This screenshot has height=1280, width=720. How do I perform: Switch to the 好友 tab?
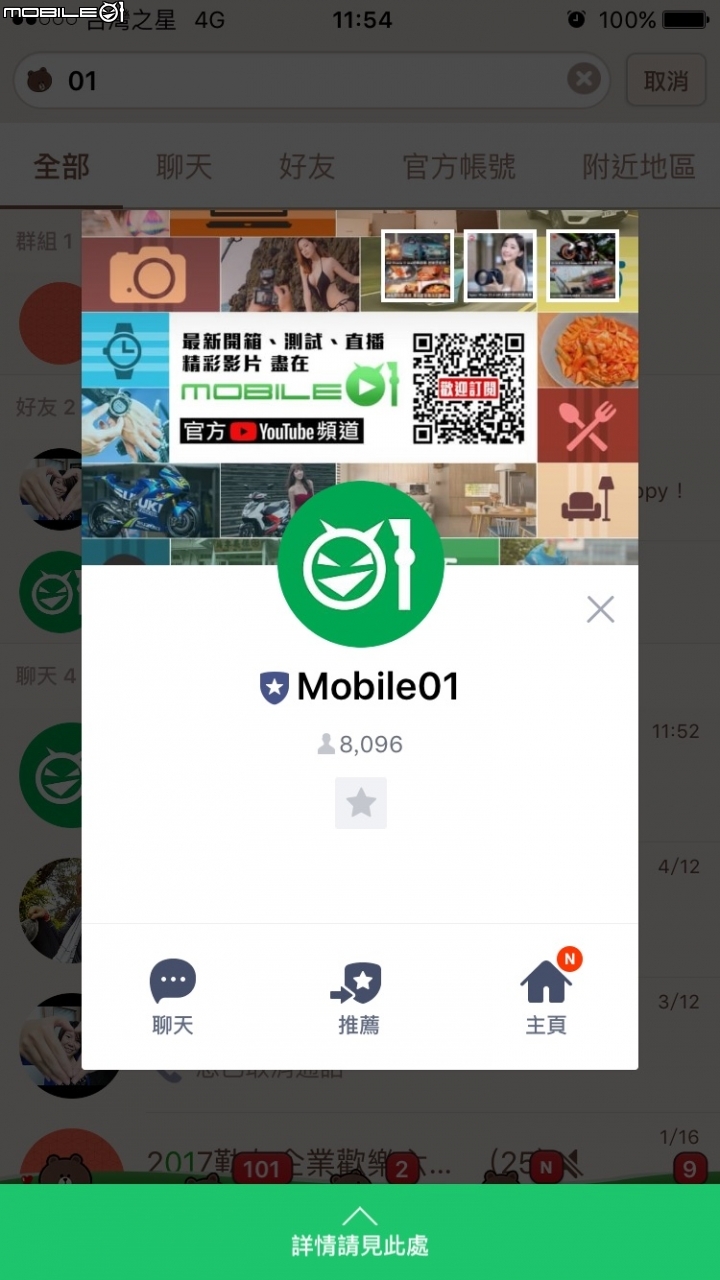pyautogui.click(x=306, y=167)
